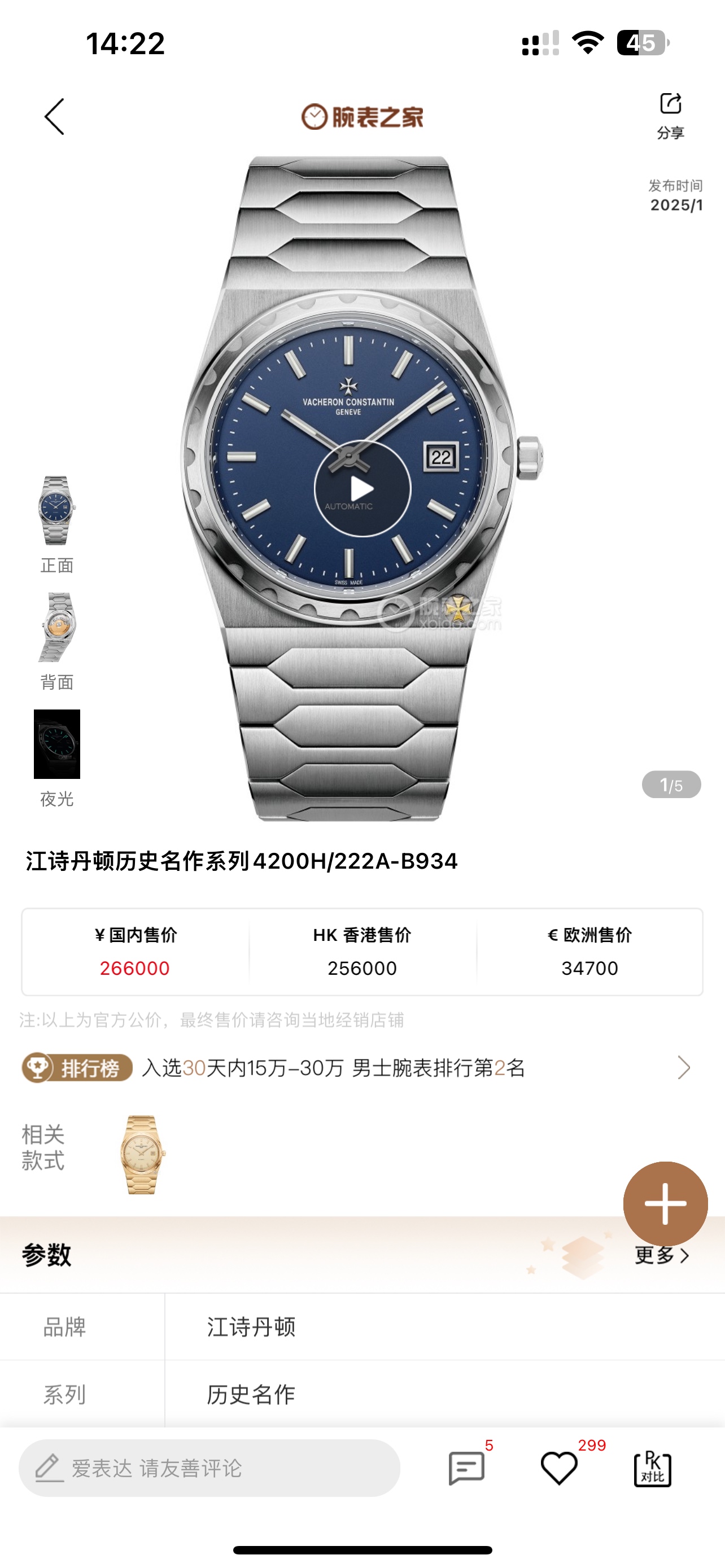Play the watch video
Image resolution: width=725 pixels, height=1568 pixels.
click(x=362, y=488)
